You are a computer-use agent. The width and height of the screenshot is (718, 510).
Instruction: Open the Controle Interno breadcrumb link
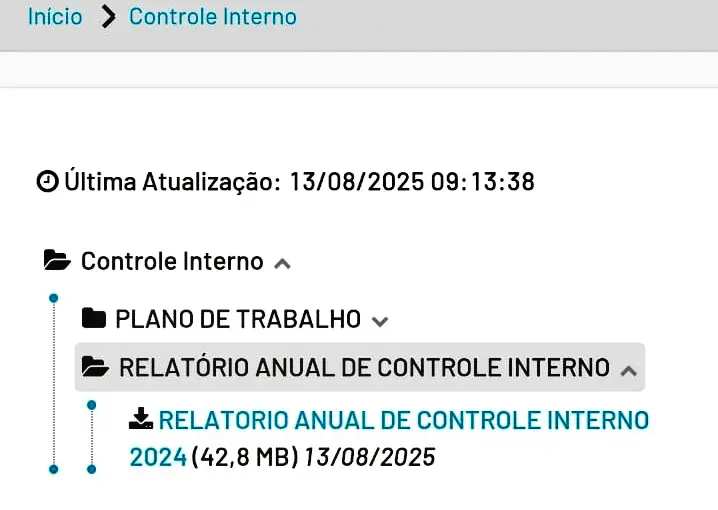point(212,17)
